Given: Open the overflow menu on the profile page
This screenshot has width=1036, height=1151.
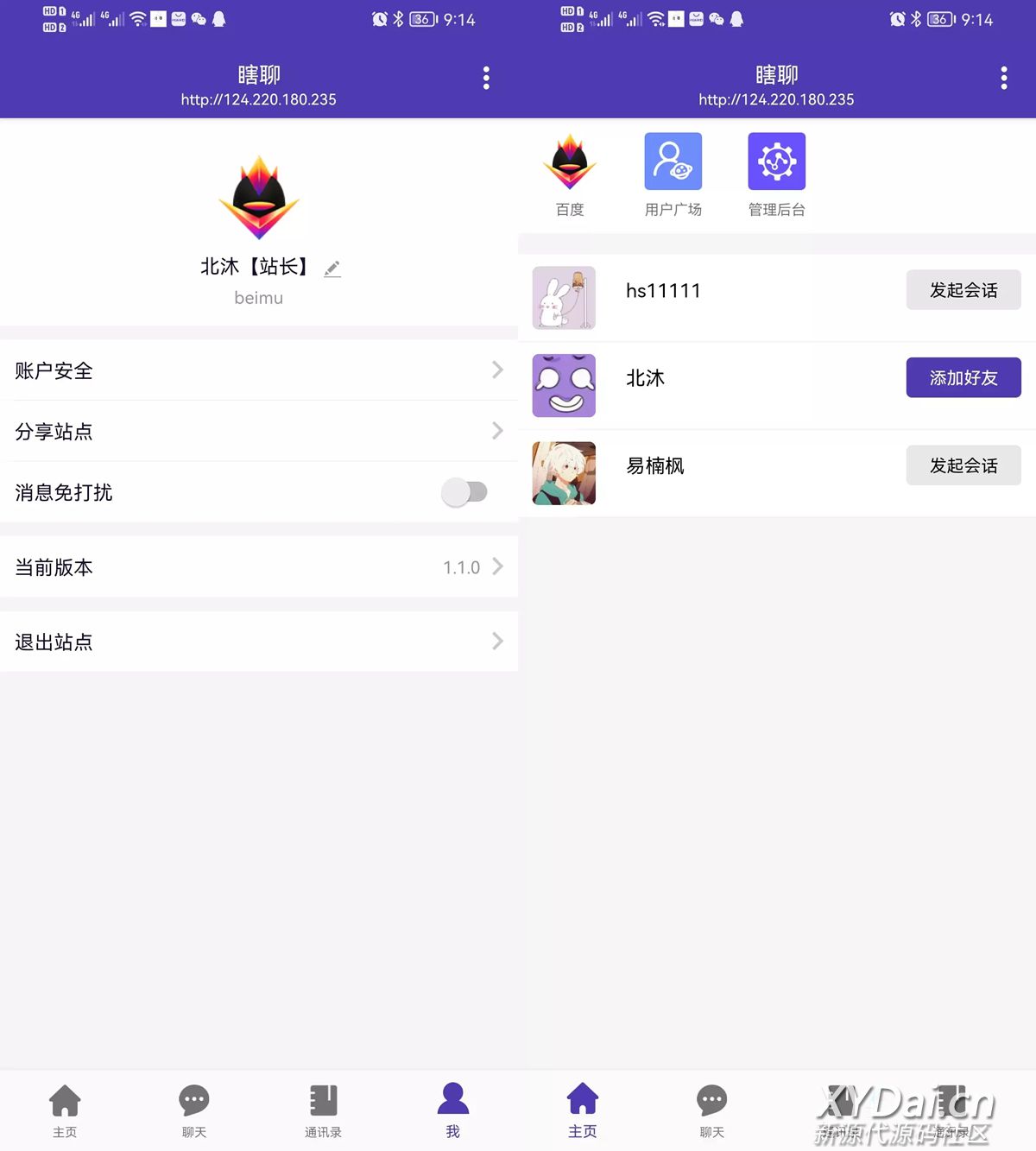Looking at the screenshot, I should pyautogui.click(x=486, y=79).
